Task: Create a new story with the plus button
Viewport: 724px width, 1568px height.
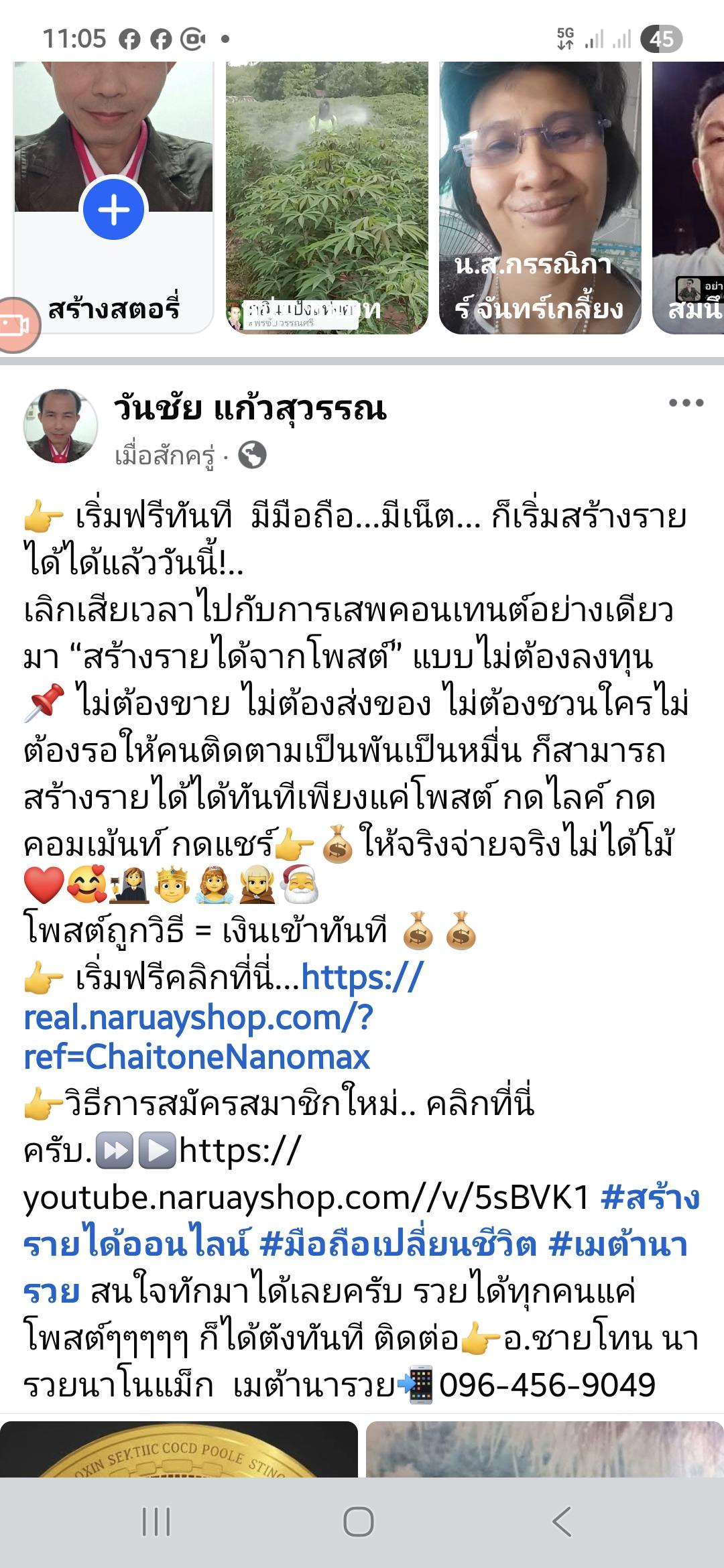Action: (x=113, y=210)
